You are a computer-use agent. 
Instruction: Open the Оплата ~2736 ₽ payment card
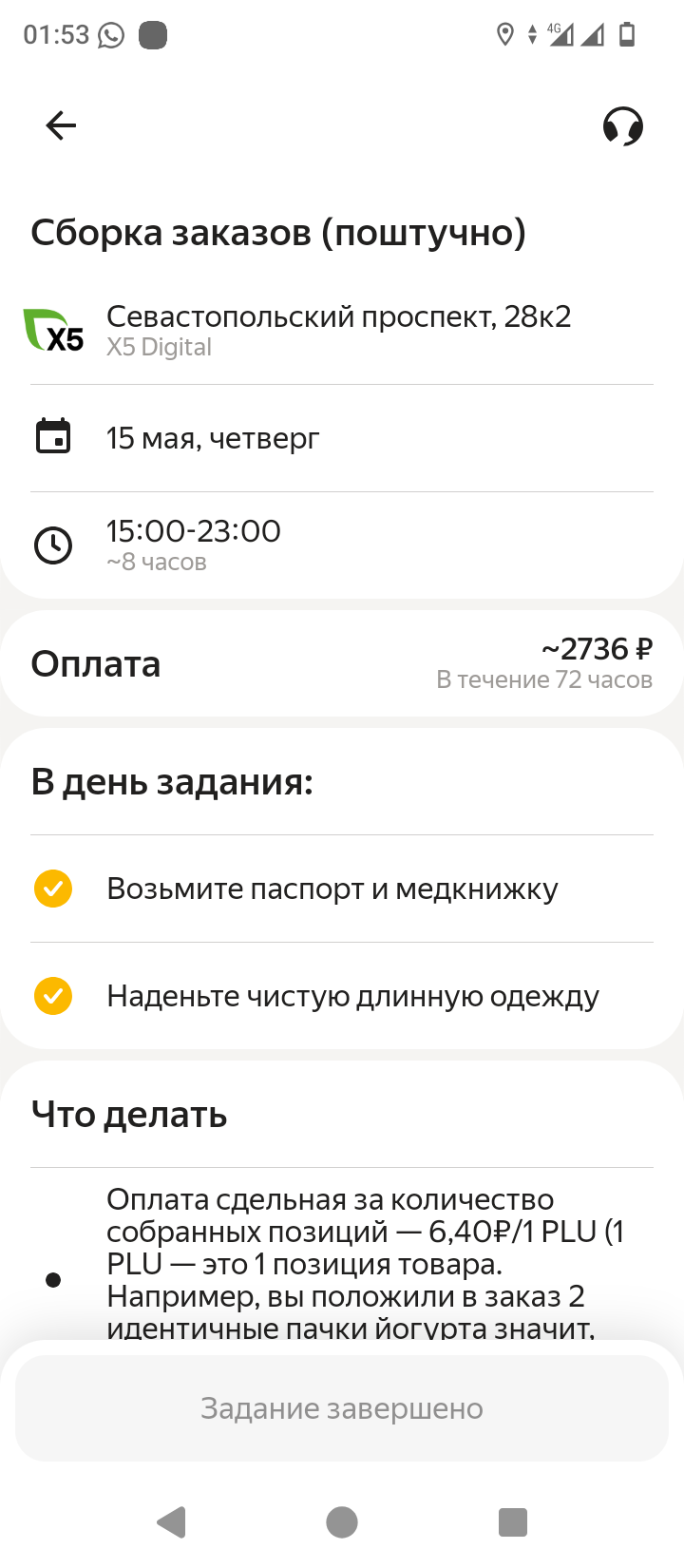tap(342, 663)
